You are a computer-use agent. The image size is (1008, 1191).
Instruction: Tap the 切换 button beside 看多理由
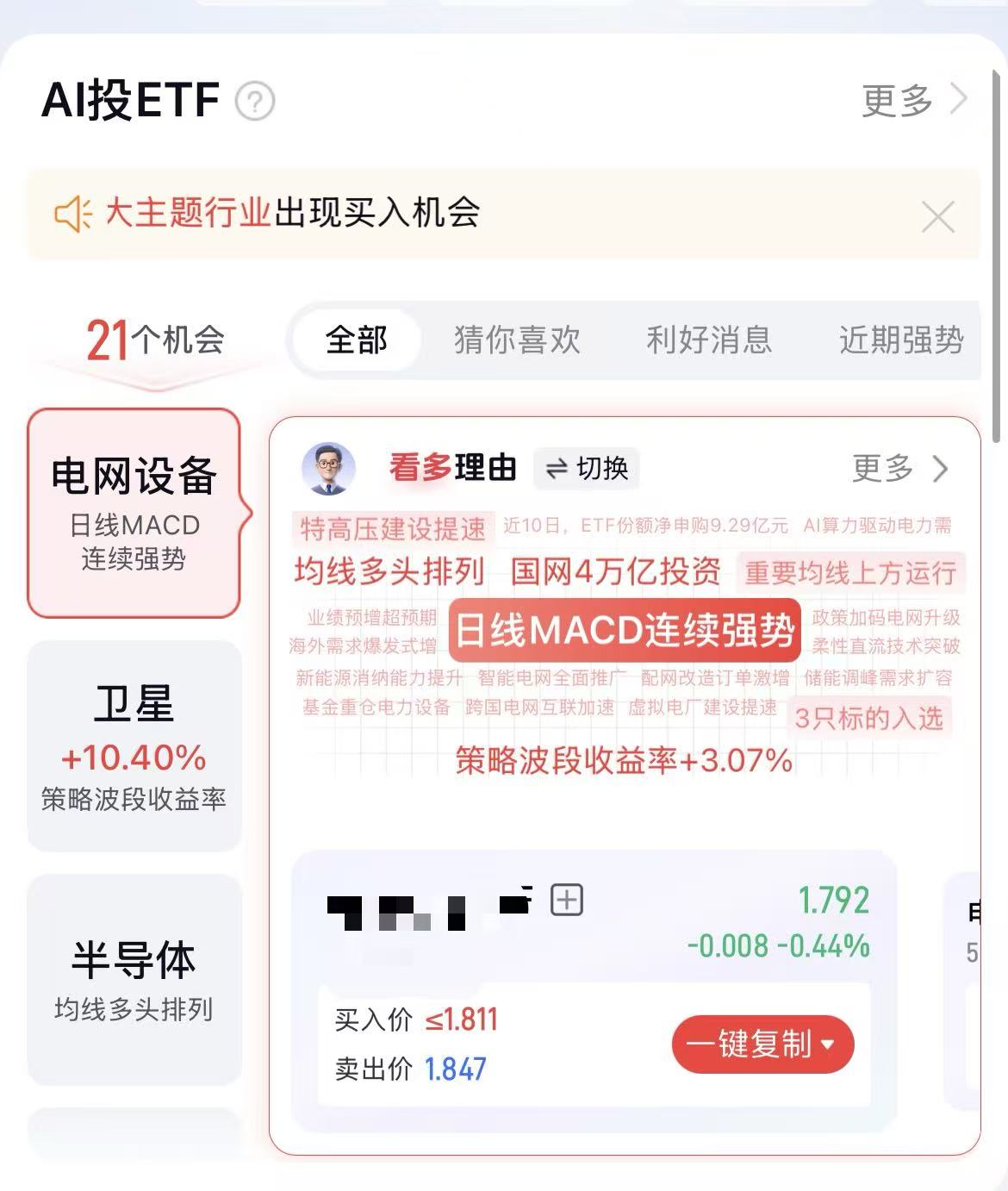point(588,468)
